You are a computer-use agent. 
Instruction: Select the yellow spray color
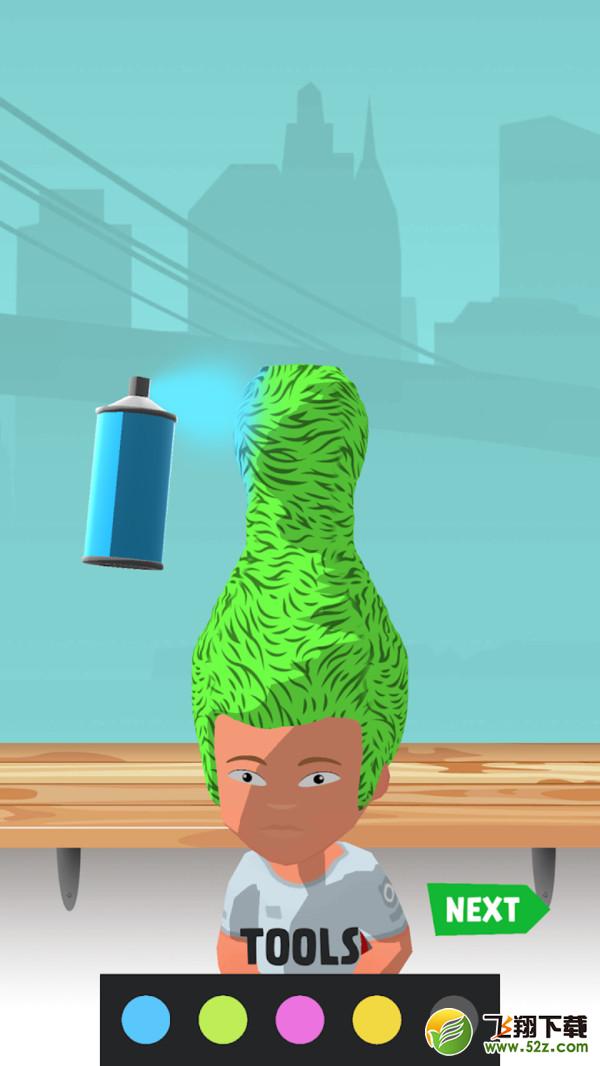click(x=377, y=1020)
